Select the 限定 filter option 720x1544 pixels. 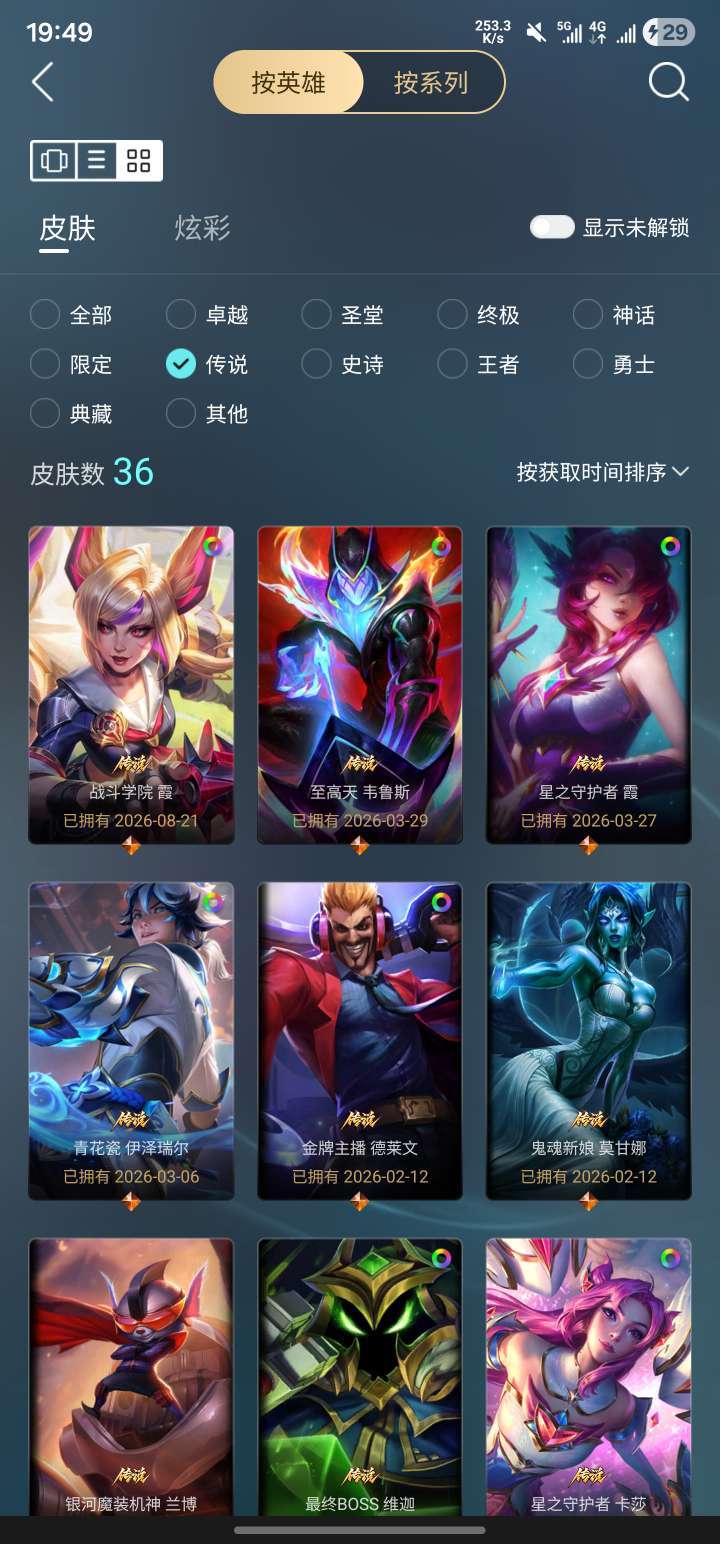coord(71,364)
